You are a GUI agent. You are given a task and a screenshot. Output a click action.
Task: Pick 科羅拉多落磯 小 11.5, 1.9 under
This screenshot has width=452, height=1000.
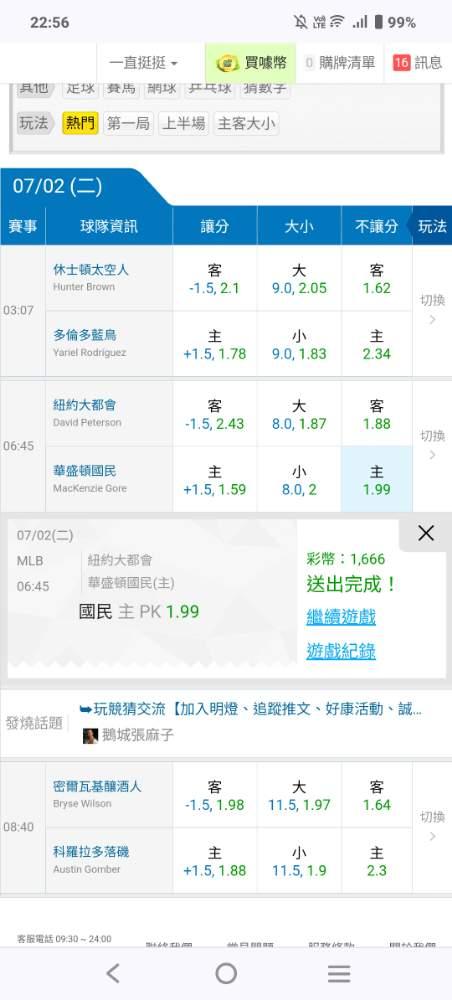point(299,861)
